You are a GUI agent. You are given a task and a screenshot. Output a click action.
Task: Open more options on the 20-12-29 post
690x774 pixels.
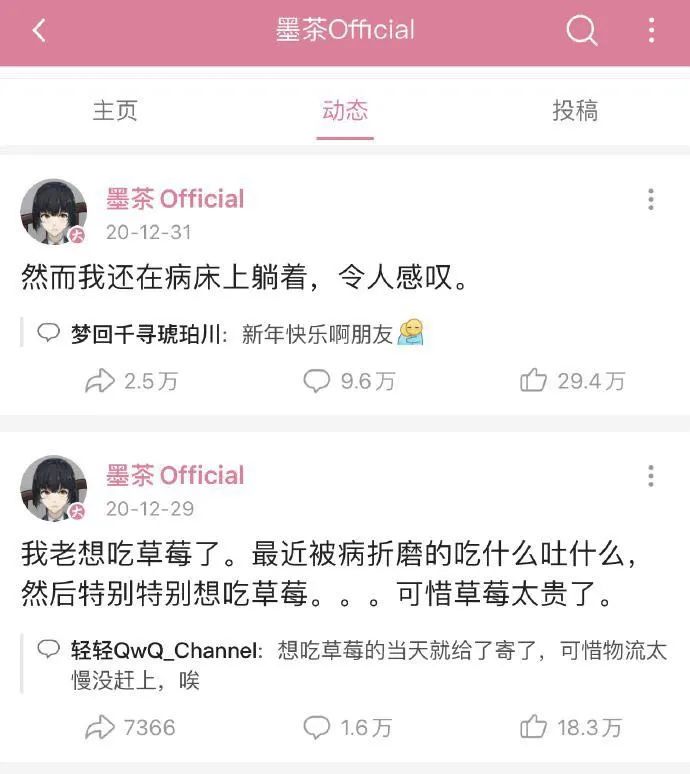coord(650,475)
